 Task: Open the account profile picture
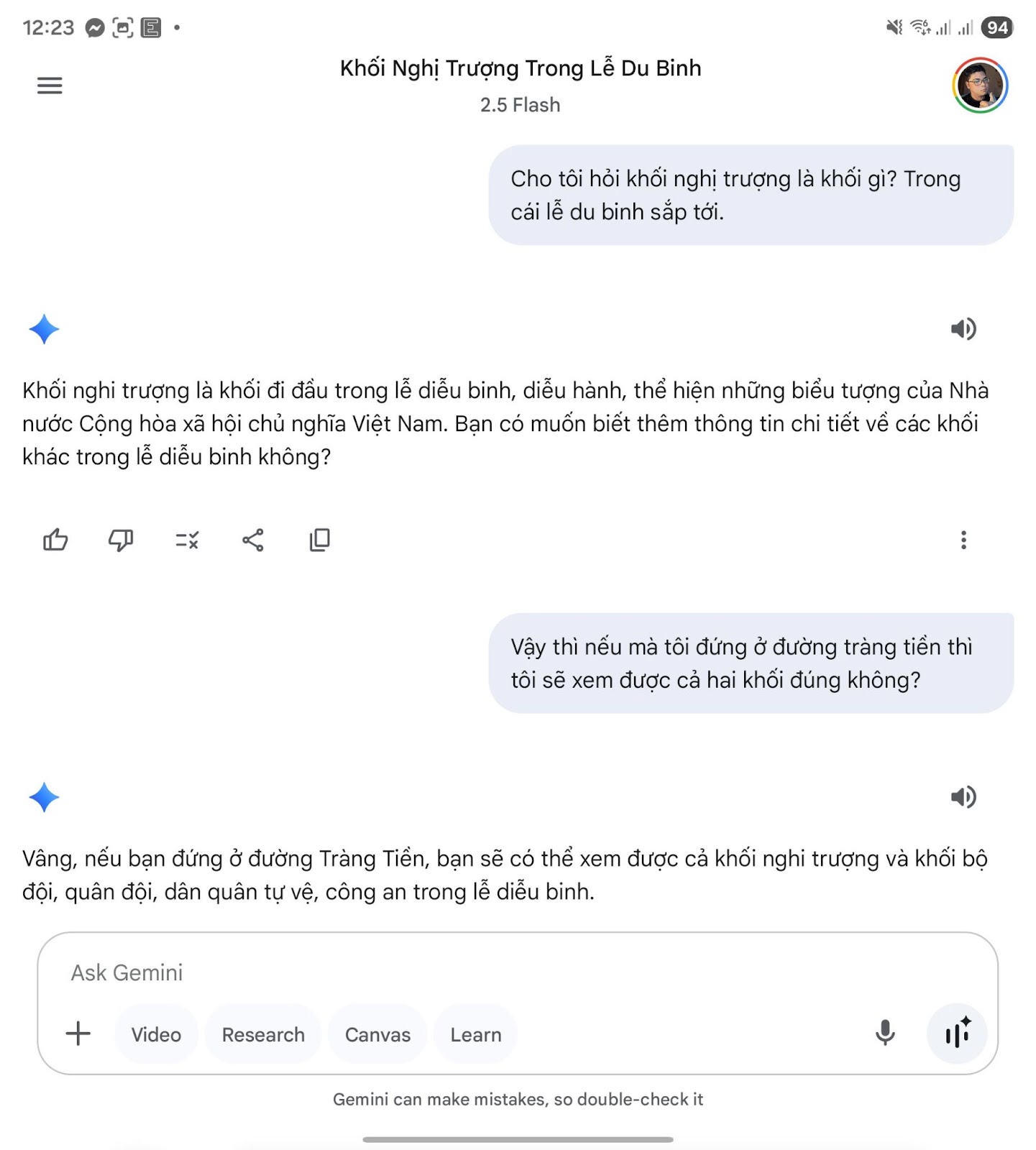[x=980, y=86]
